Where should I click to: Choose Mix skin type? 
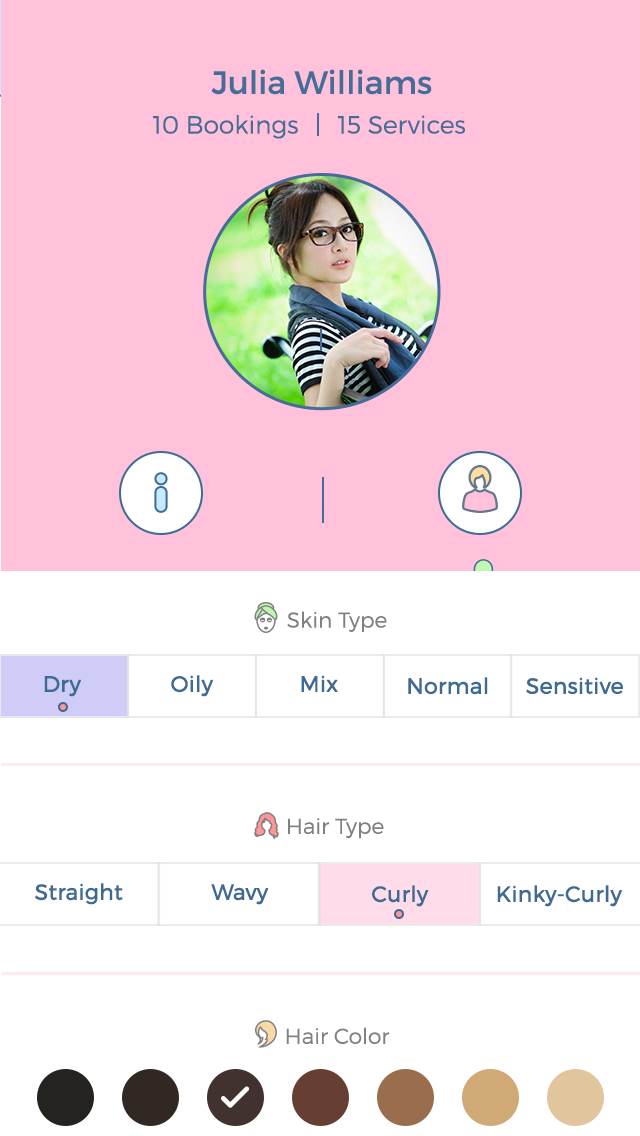[x=319, y=686]
